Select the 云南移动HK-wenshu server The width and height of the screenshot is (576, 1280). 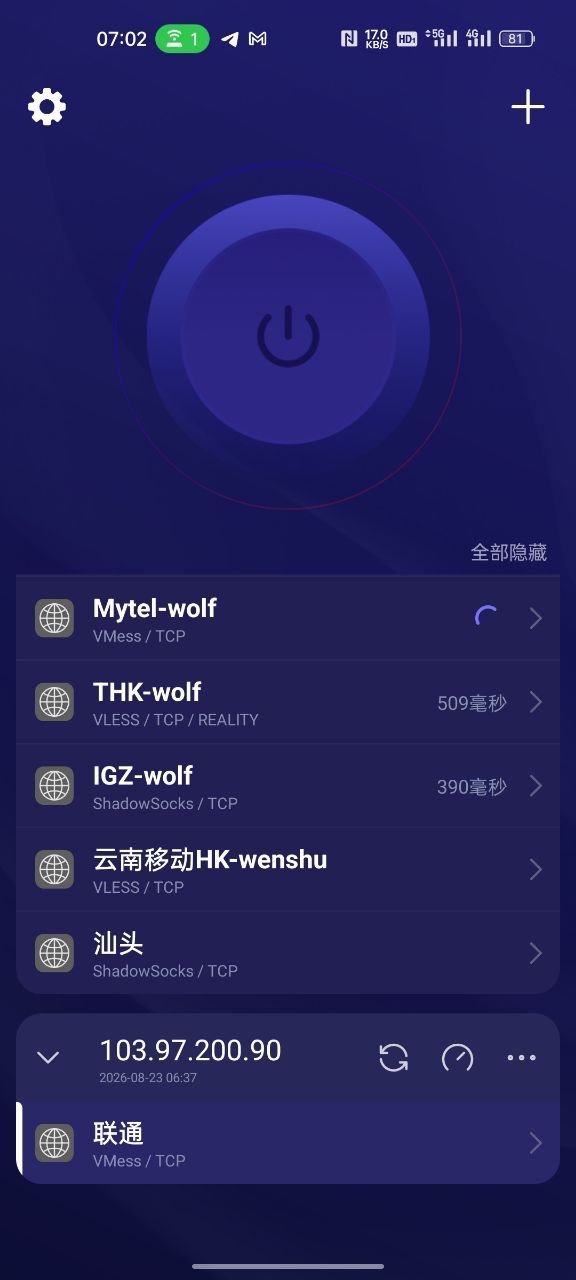288,870
